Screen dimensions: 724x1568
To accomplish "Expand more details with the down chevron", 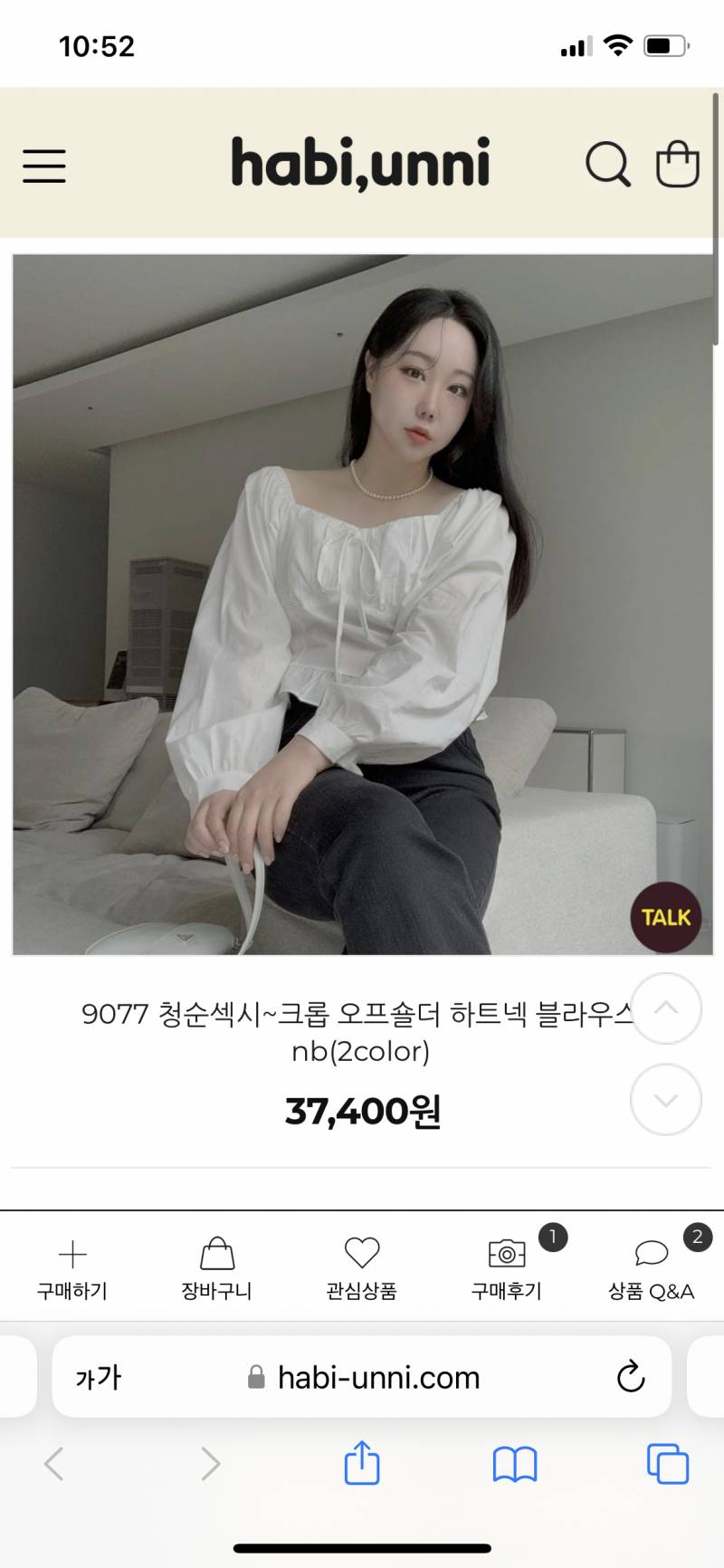I will click(x=666, y=1100).
